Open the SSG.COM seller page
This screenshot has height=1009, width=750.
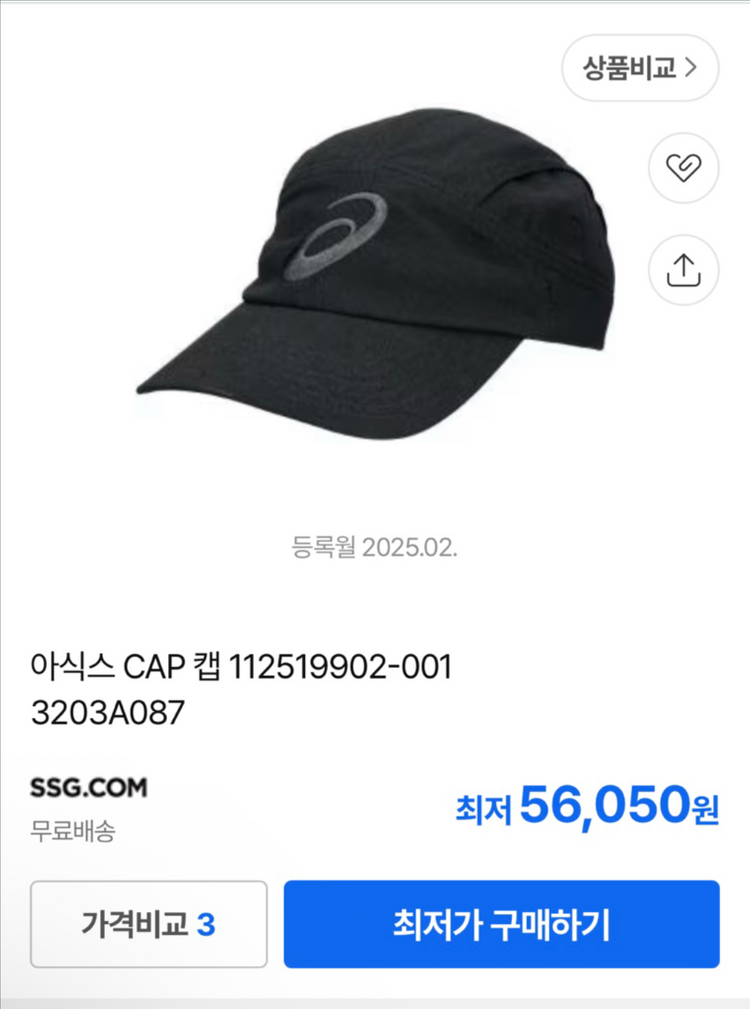tap(88, 787)
